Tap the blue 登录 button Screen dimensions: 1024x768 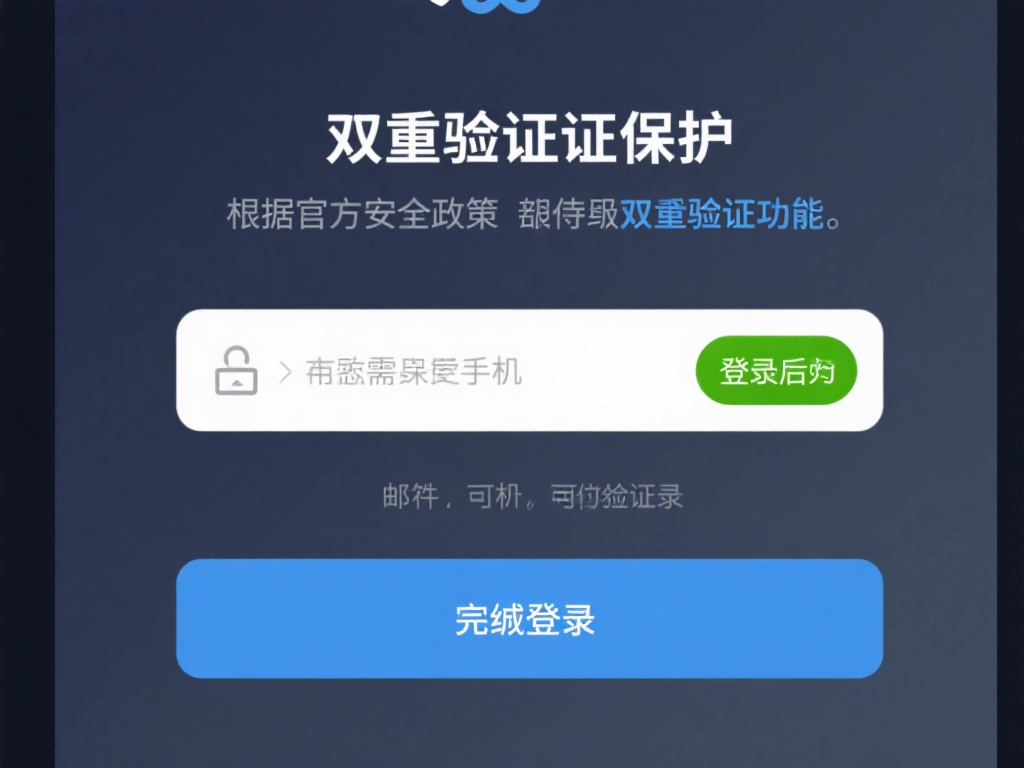tap(529, 619)
